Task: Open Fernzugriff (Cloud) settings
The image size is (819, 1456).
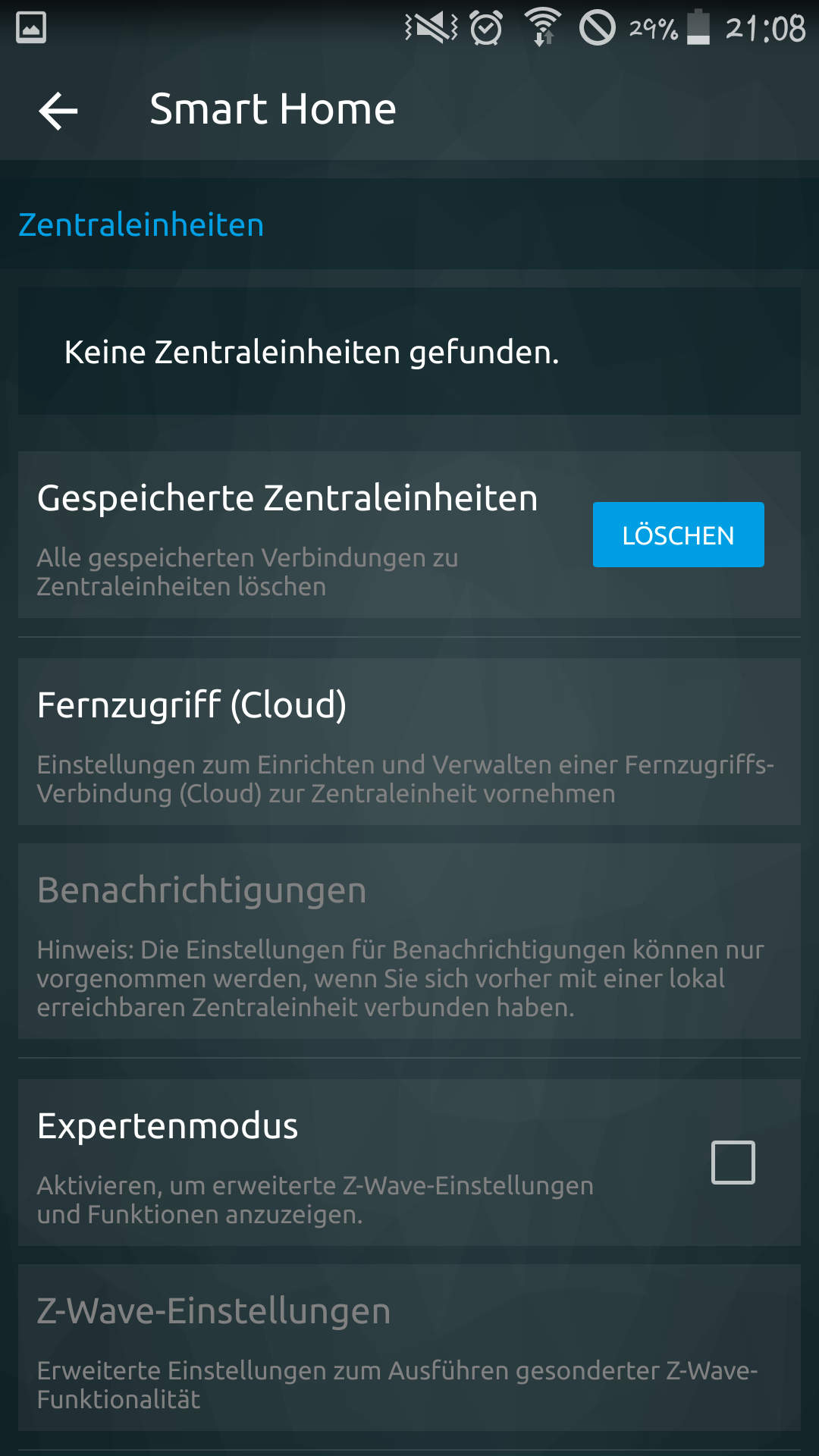Action: pos(409,742)
